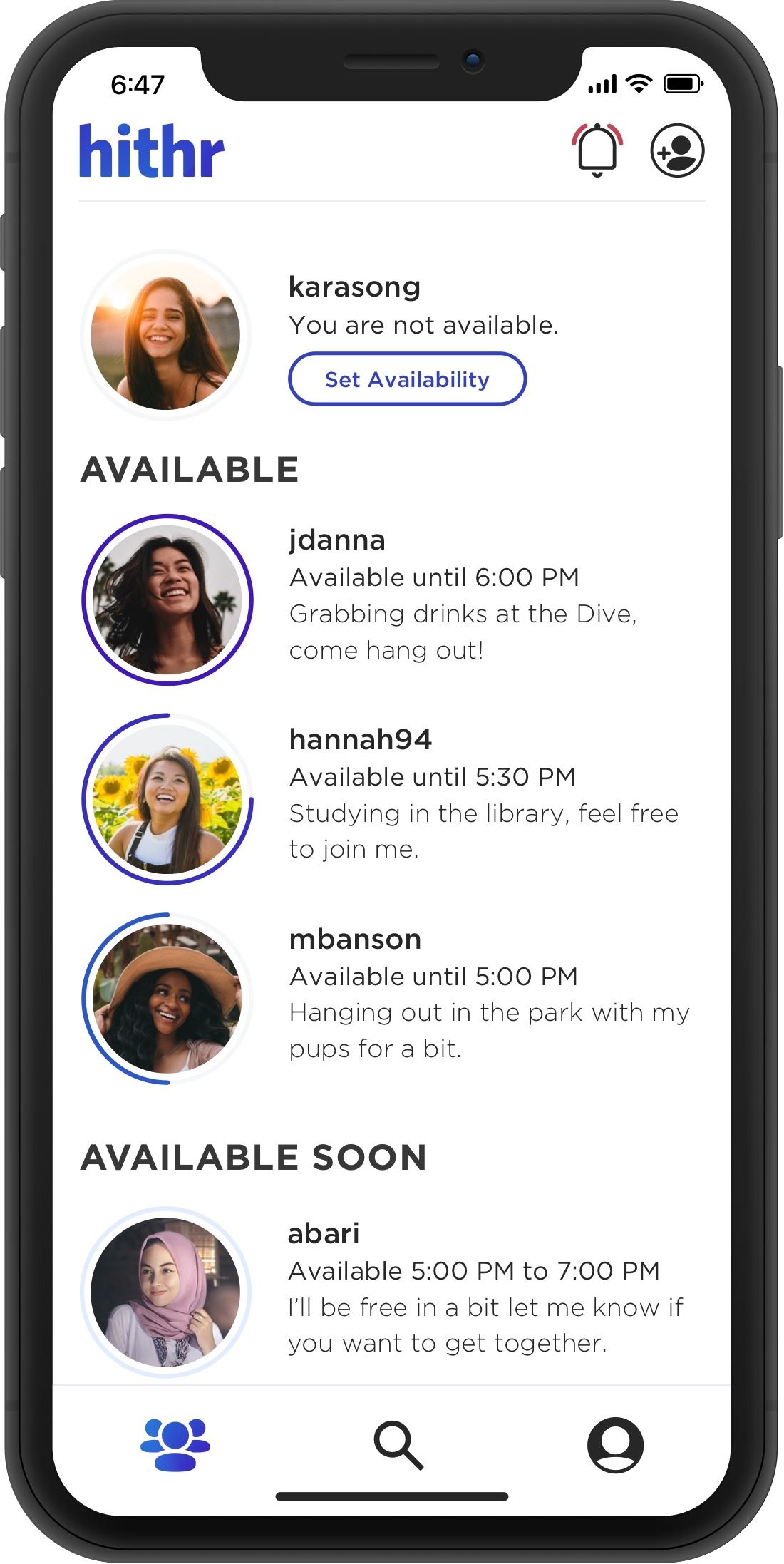The height and width of the screenshot is (1564, 784).
Task: Tap the Set Availability button
Action: [407, 379]
